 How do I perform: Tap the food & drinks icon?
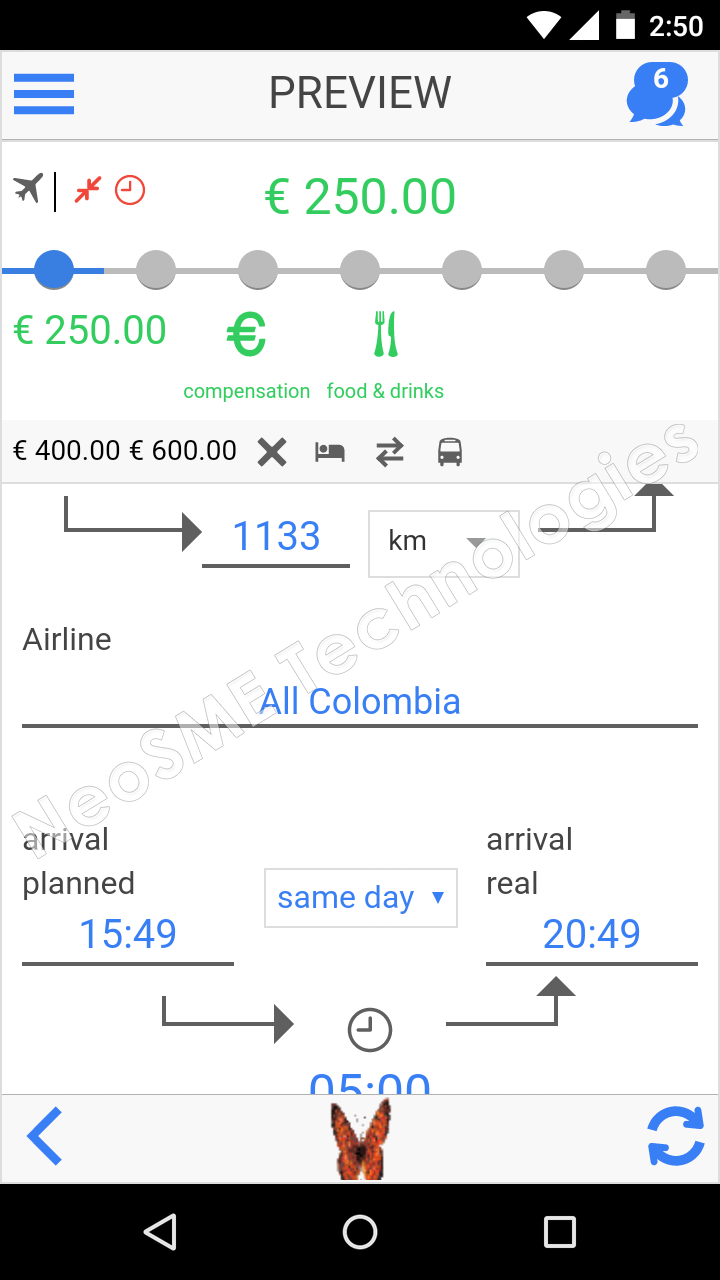(x=385, y=335)
